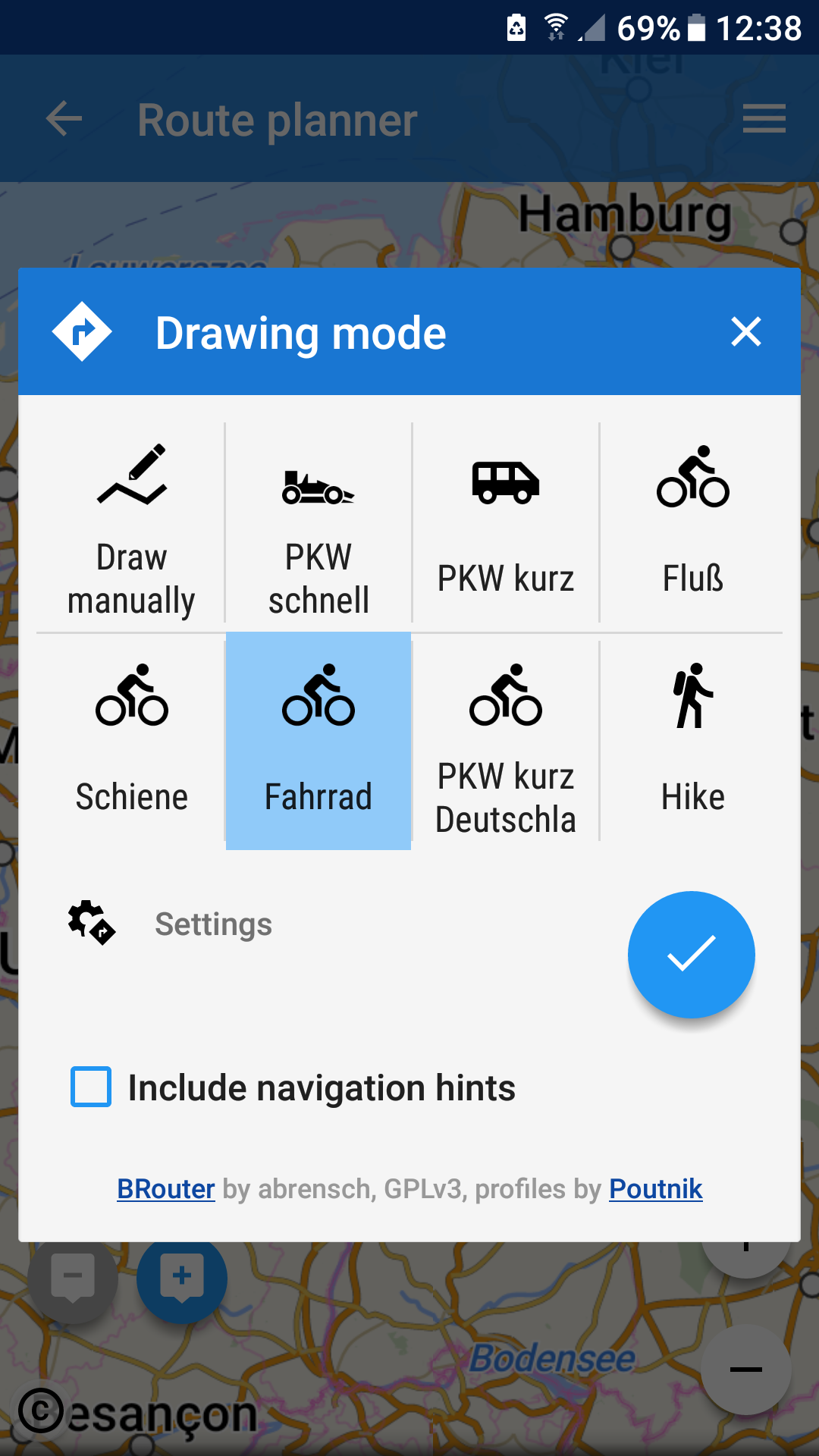Open the Poutnik profiles link
This screenshot has width=819, height=1456.
coord(655,1189)
